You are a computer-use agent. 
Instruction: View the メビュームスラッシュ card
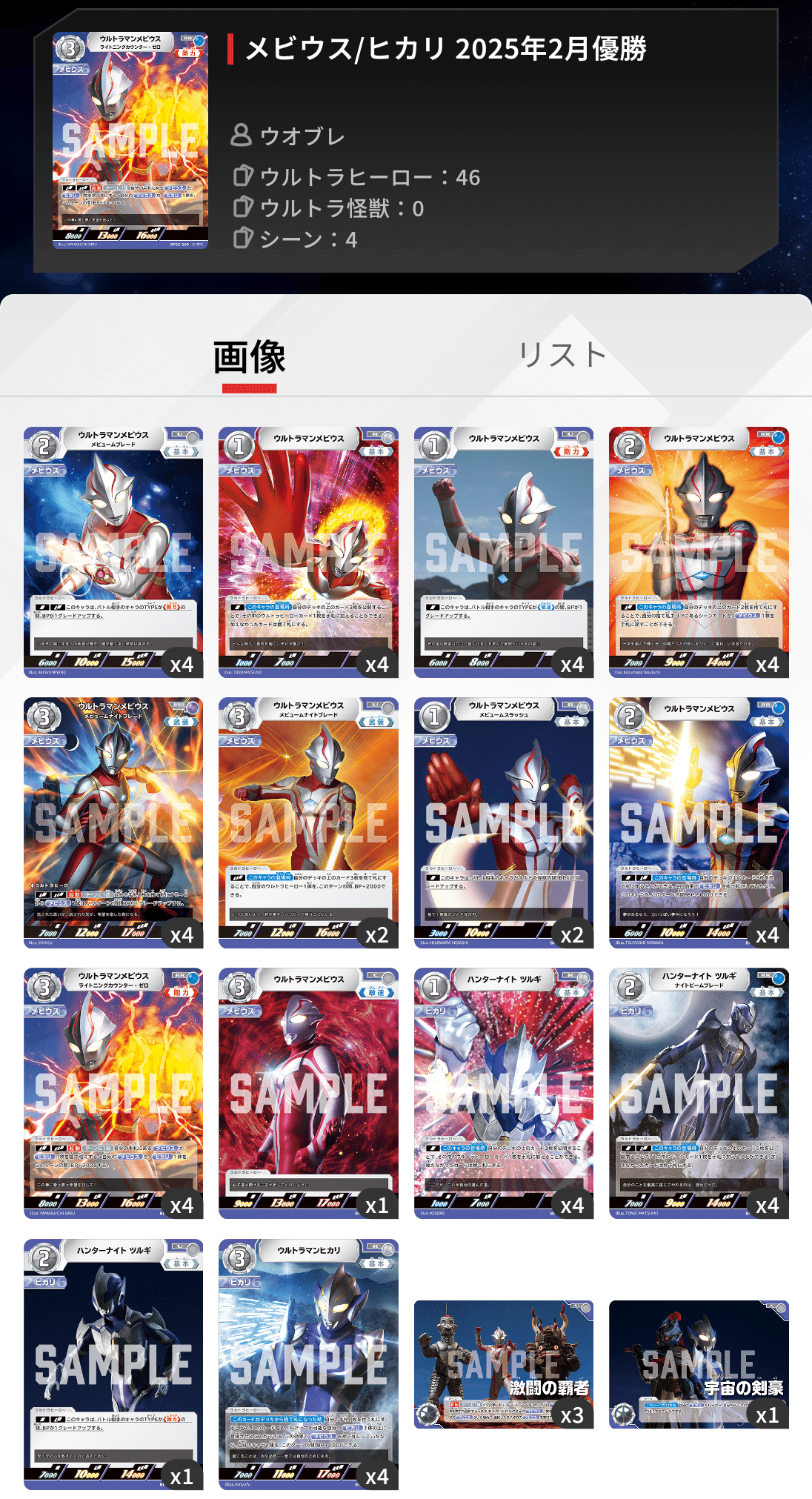[x=504, y=822]
